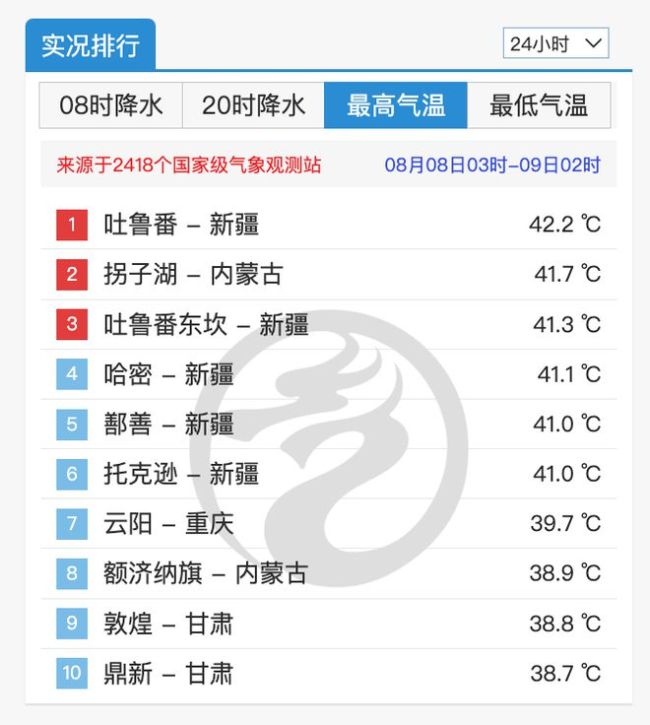650x725 pixels.
Task: Select the 最高气温 tab
Action: point(395,106)
